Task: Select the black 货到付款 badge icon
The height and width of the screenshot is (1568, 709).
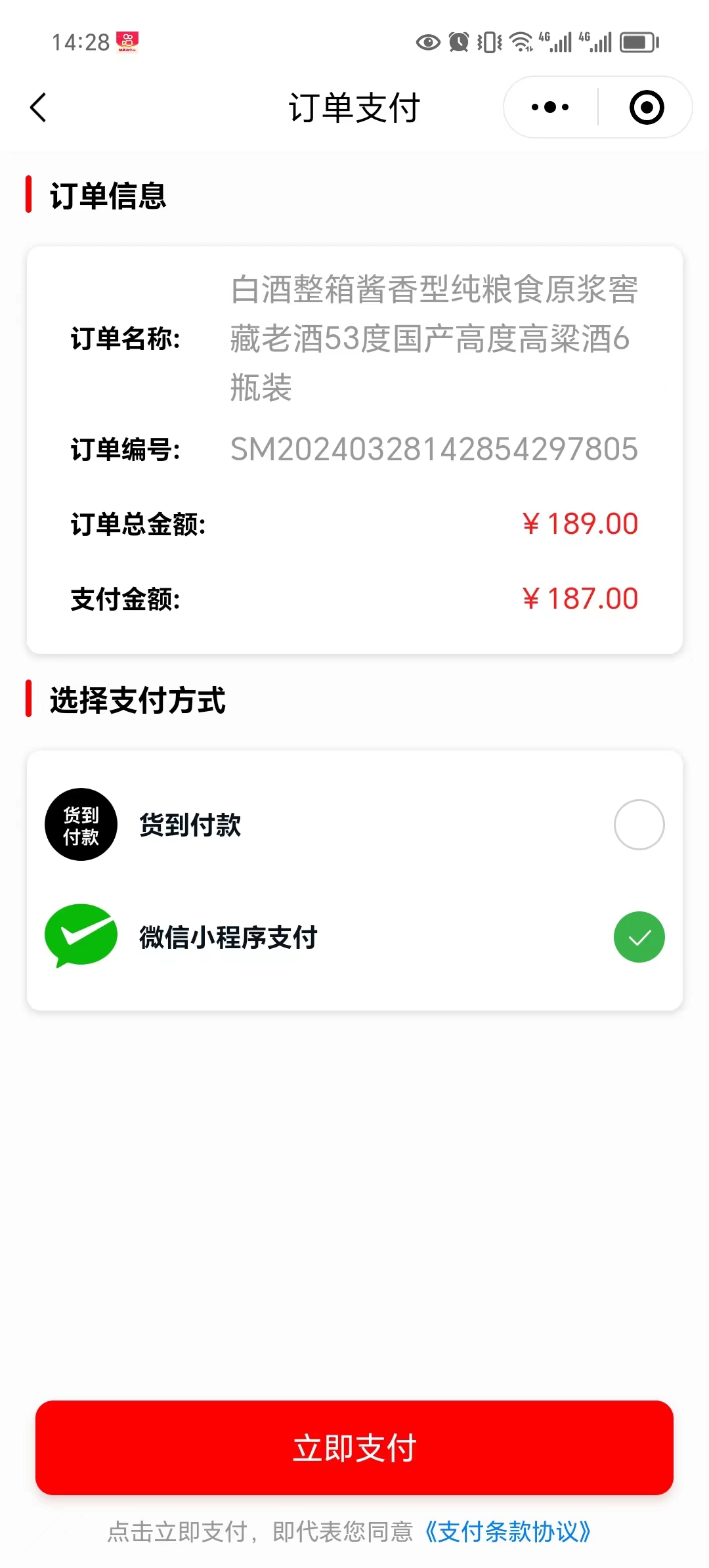Action: tap(80, 824)
